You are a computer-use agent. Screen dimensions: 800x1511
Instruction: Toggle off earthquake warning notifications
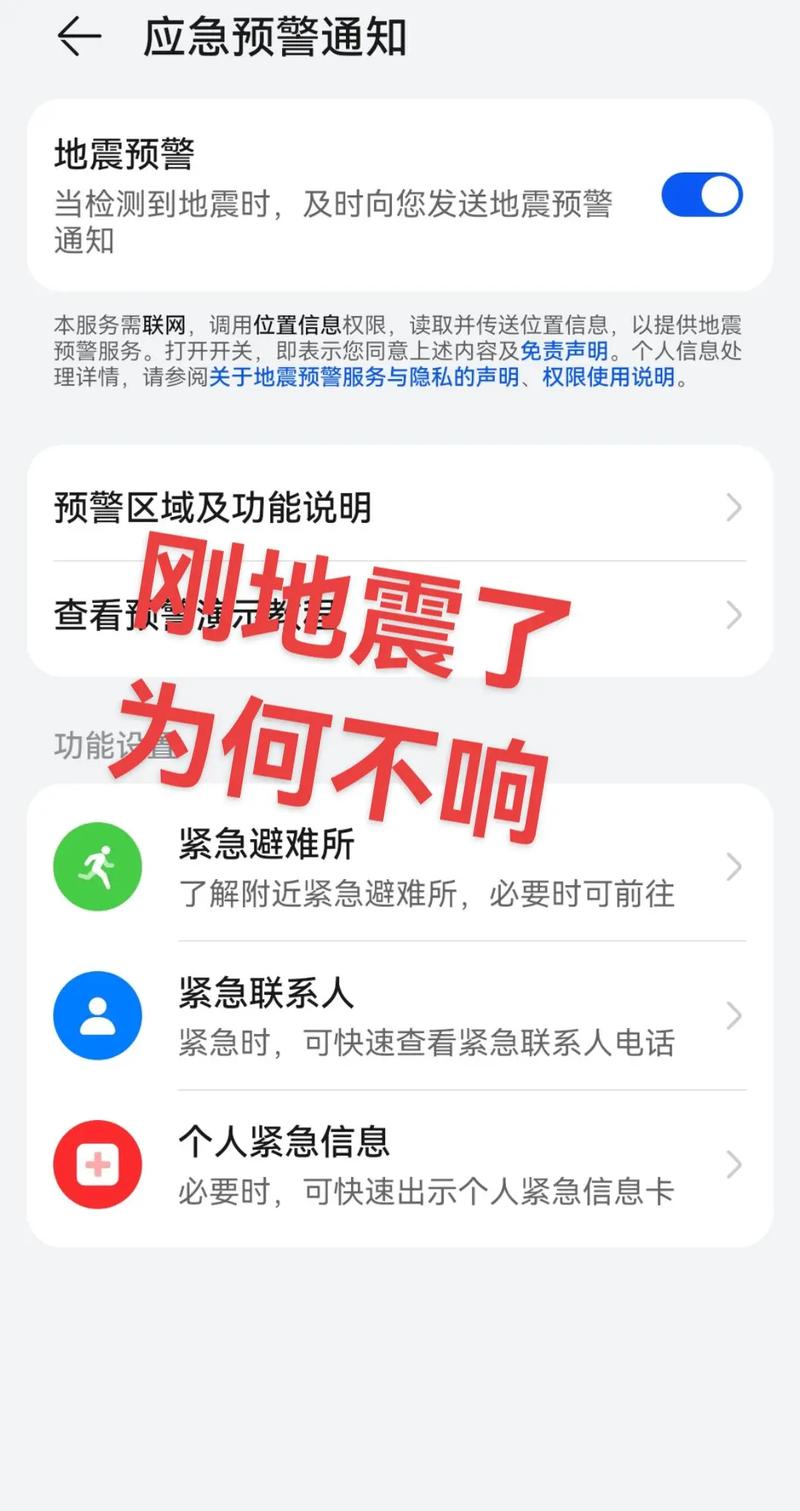coord(702,195)
